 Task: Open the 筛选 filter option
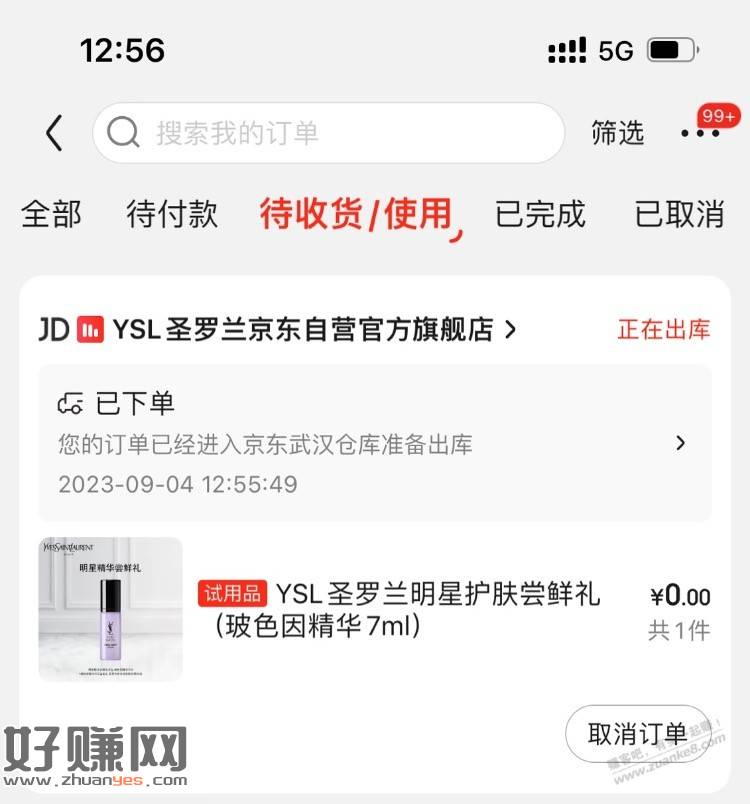(x=617, y=133)
